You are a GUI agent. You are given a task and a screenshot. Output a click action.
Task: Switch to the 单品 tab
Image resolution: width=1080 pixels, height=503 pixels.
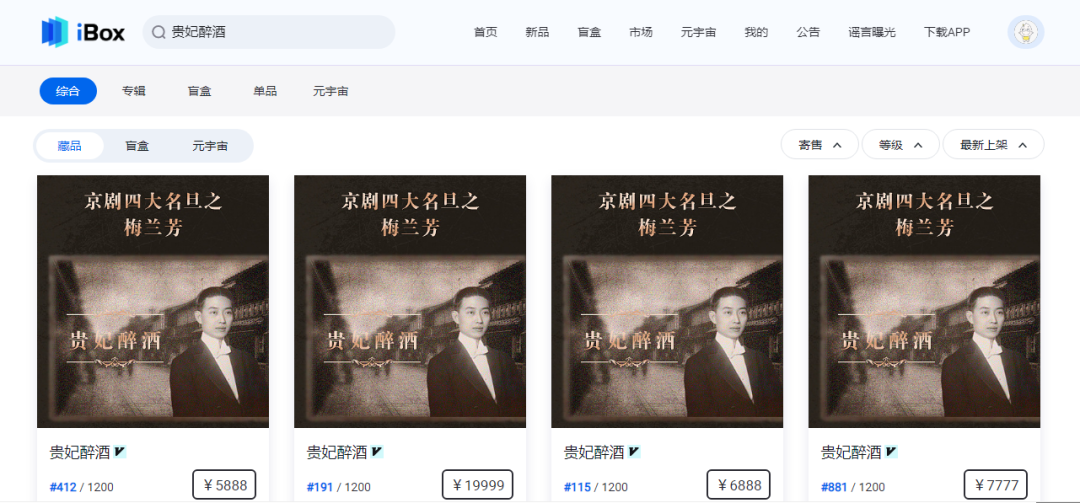(264, 91)
